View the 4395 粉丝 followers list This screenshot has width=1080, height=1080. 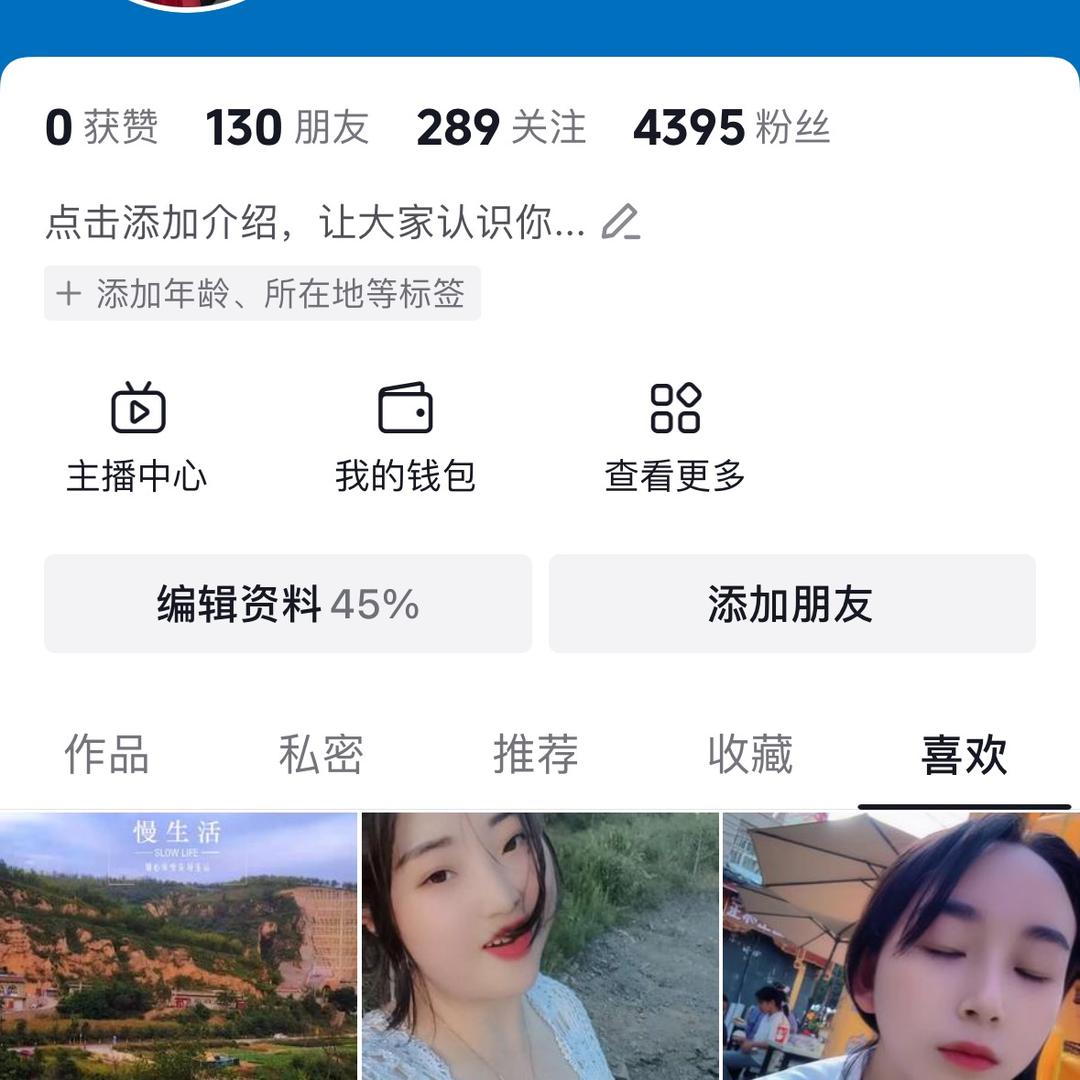point(731,128)
